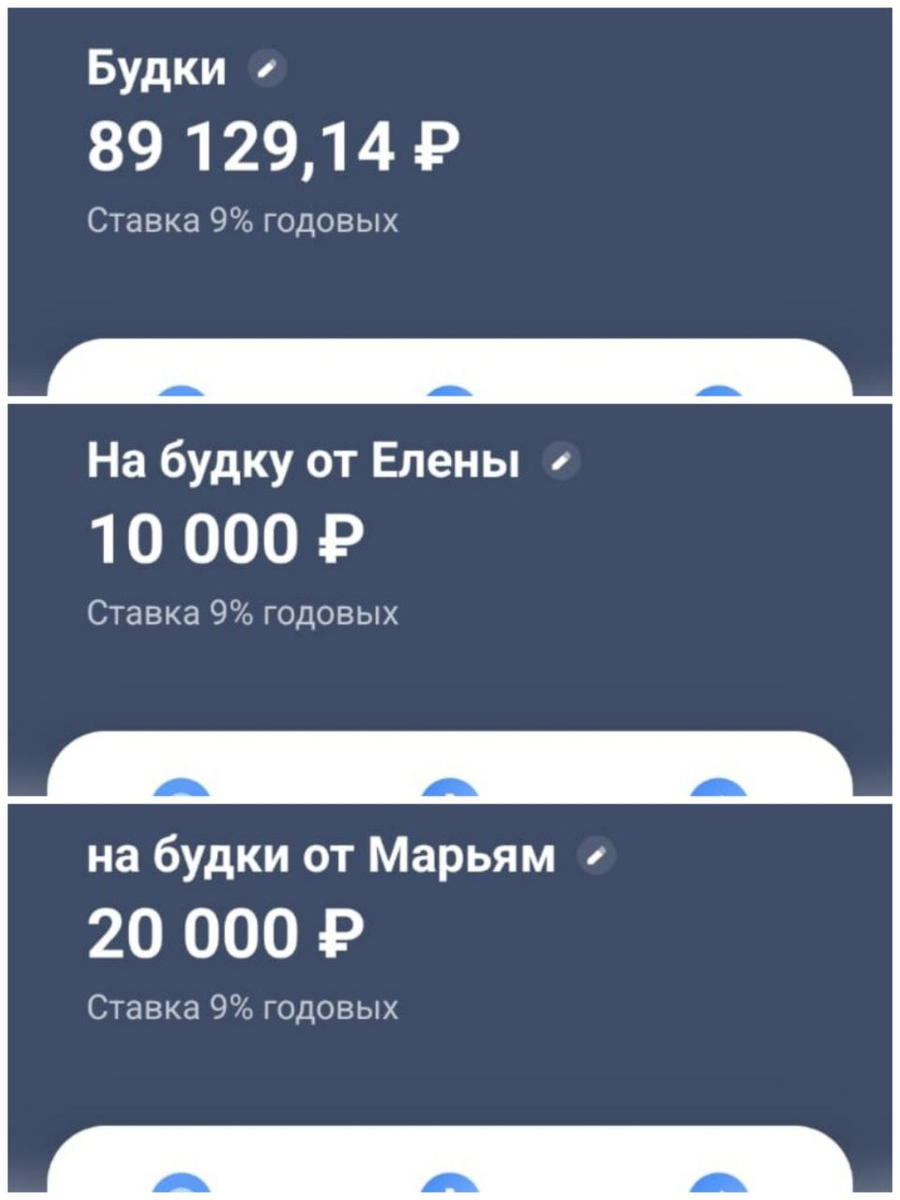900x1200 pixels.
Task: Tap the white action panel below Будки
Action: click(x=450, y=370)
